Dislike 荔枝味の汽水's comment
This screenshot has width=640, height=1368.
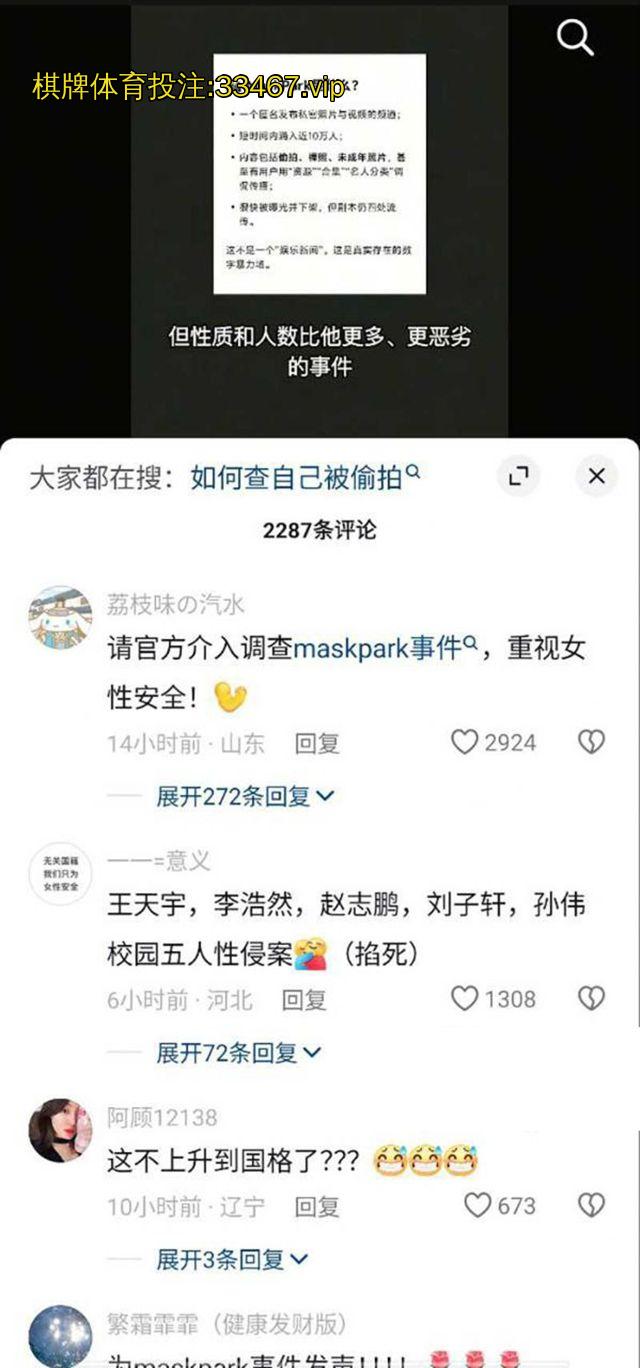pyautogui.click(x=592, y=743)
